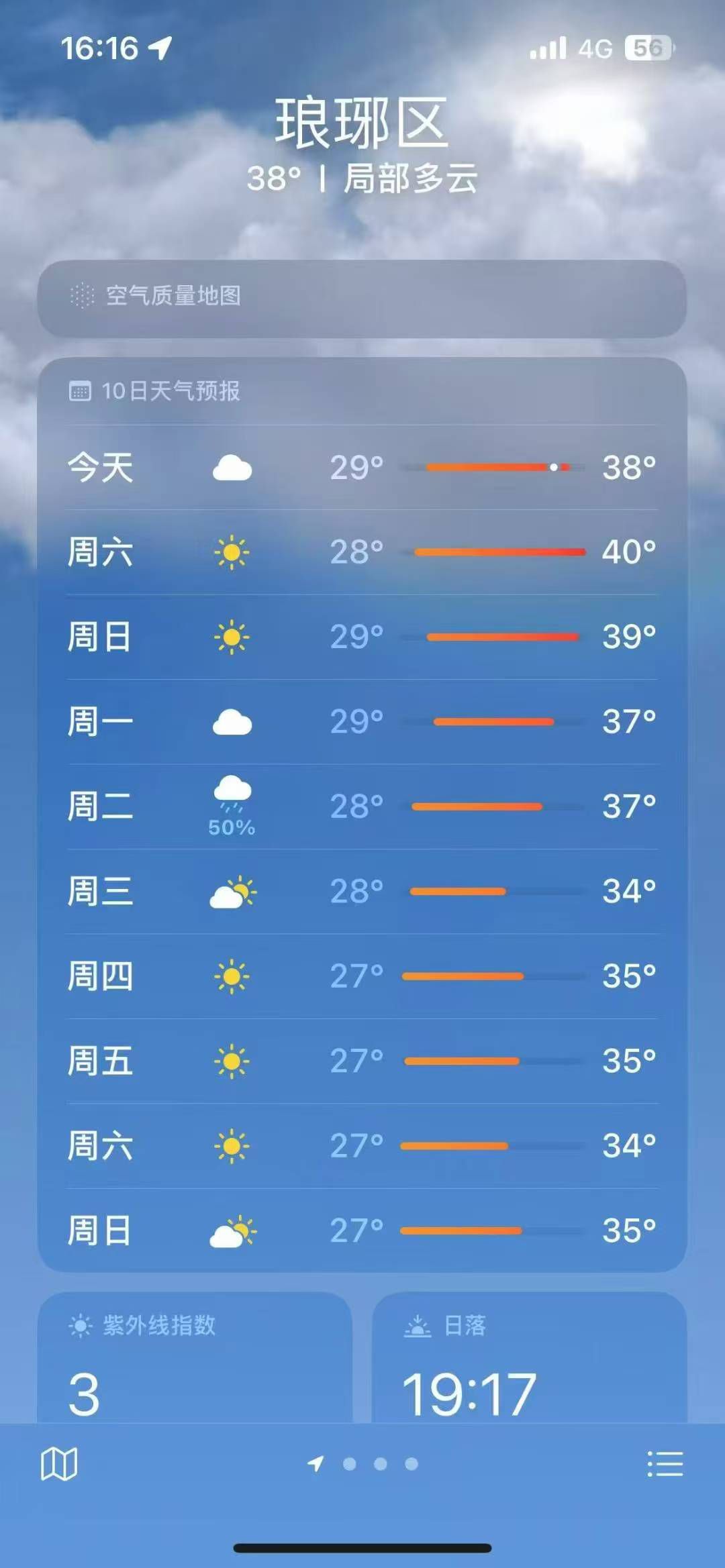This screenshot has height=1568, width=725.
Task: Tap the city page indicator dots
Action: point(380,1463)
